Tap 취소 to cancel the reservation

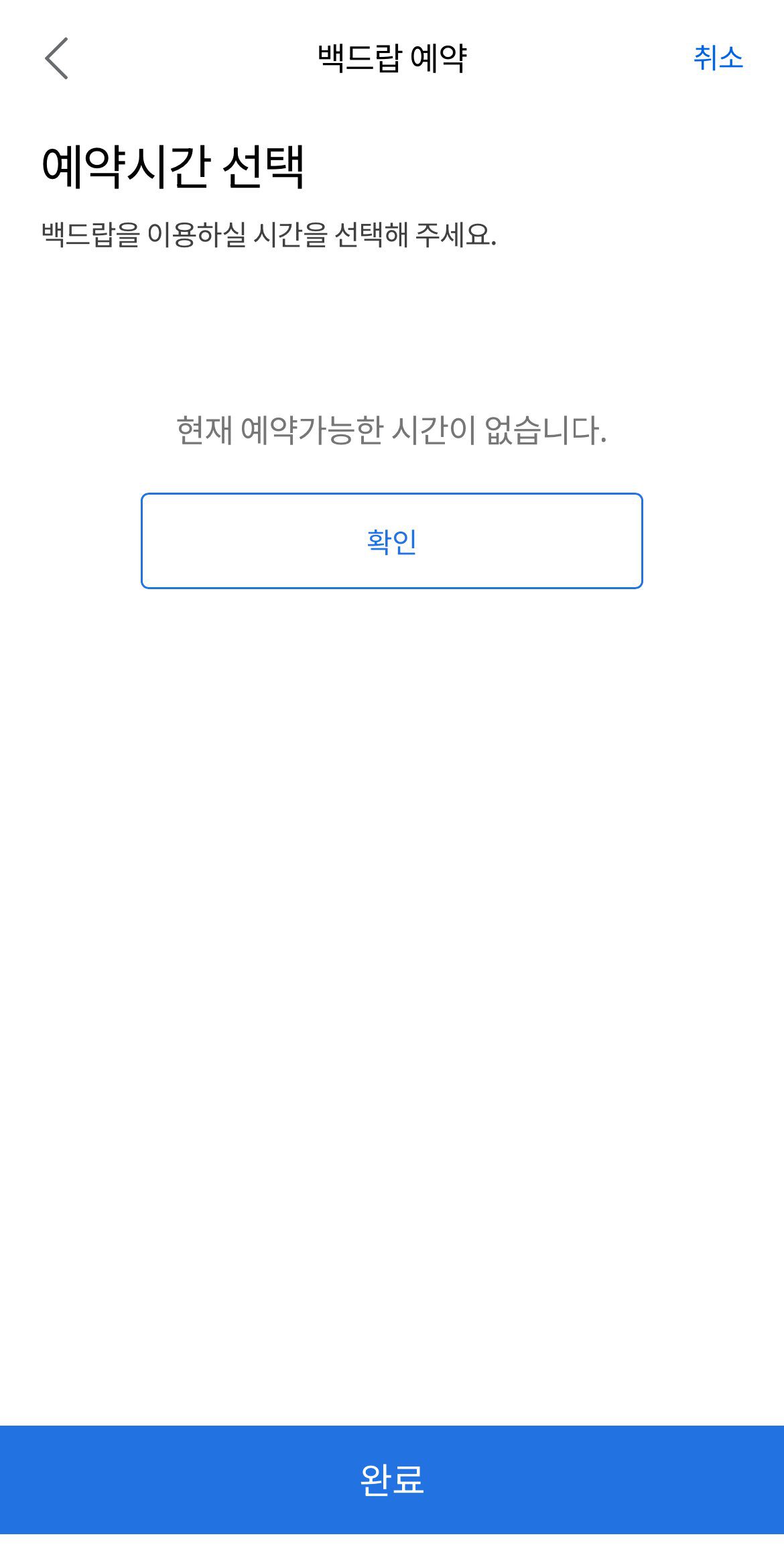[x=718, y=58]
